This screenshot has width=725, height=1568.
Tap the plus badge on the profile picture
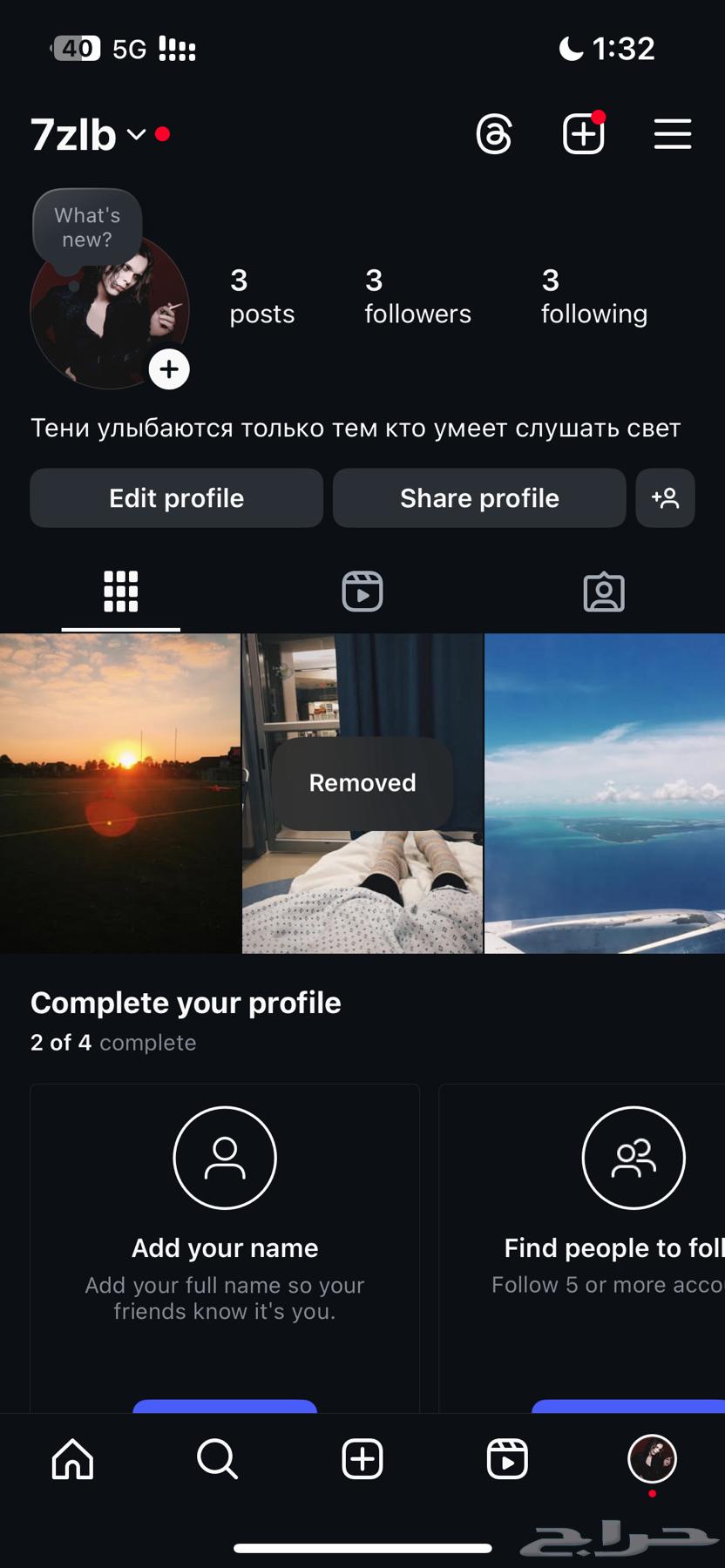tap(169, 368)
